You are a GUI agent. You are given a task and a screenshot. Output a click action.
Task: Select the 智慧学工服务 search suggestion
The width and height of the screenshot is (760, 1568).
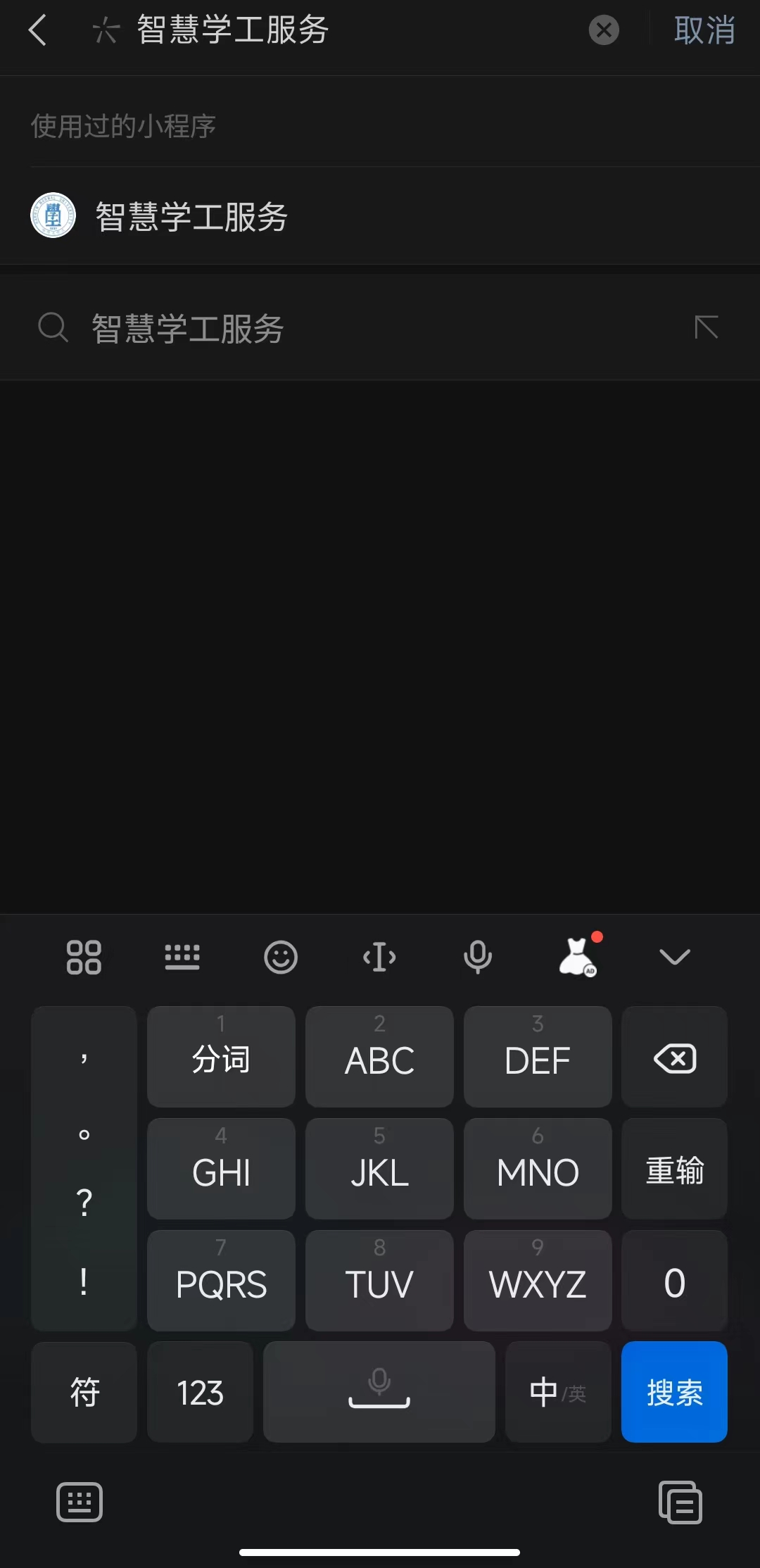pos(187,329)
